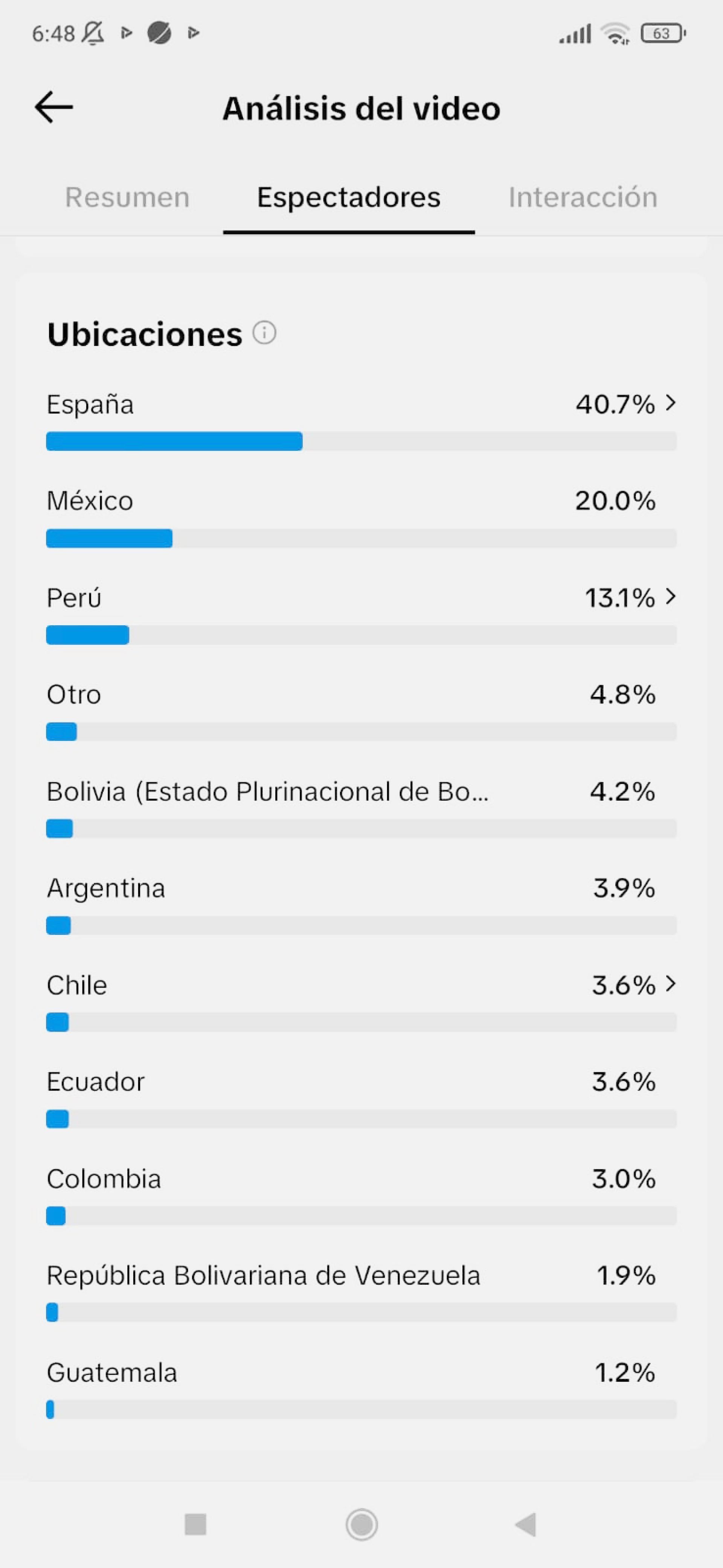The height and width of the screenshot is (1568, 723).
Task: Switch to the Resumen tab
Action: (127, 197)
